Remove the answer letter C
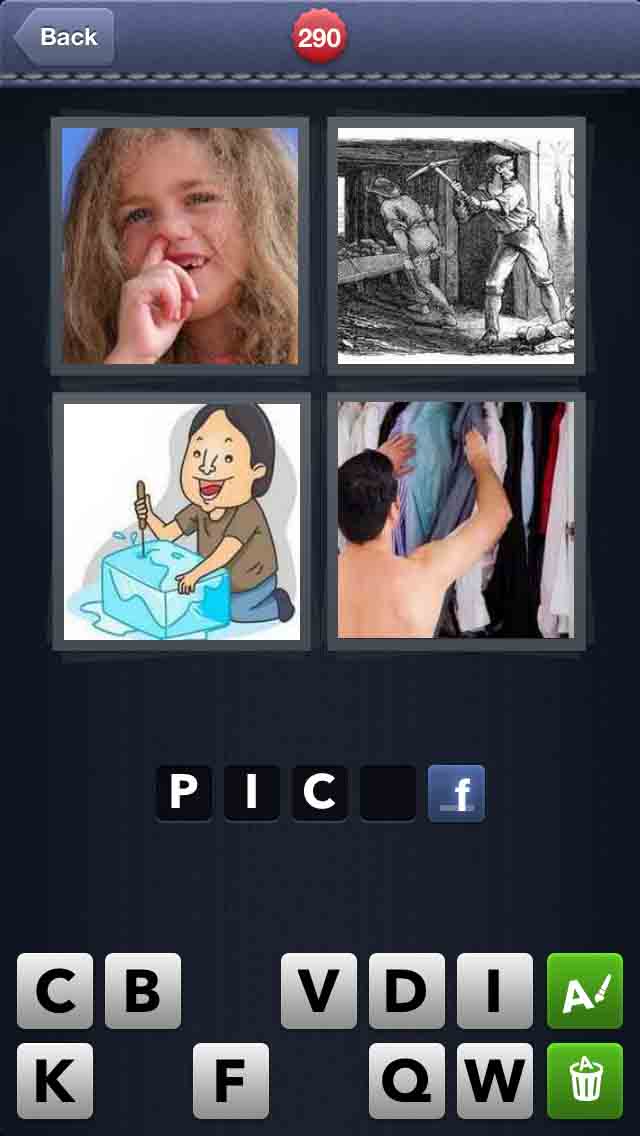 point(320,793)
